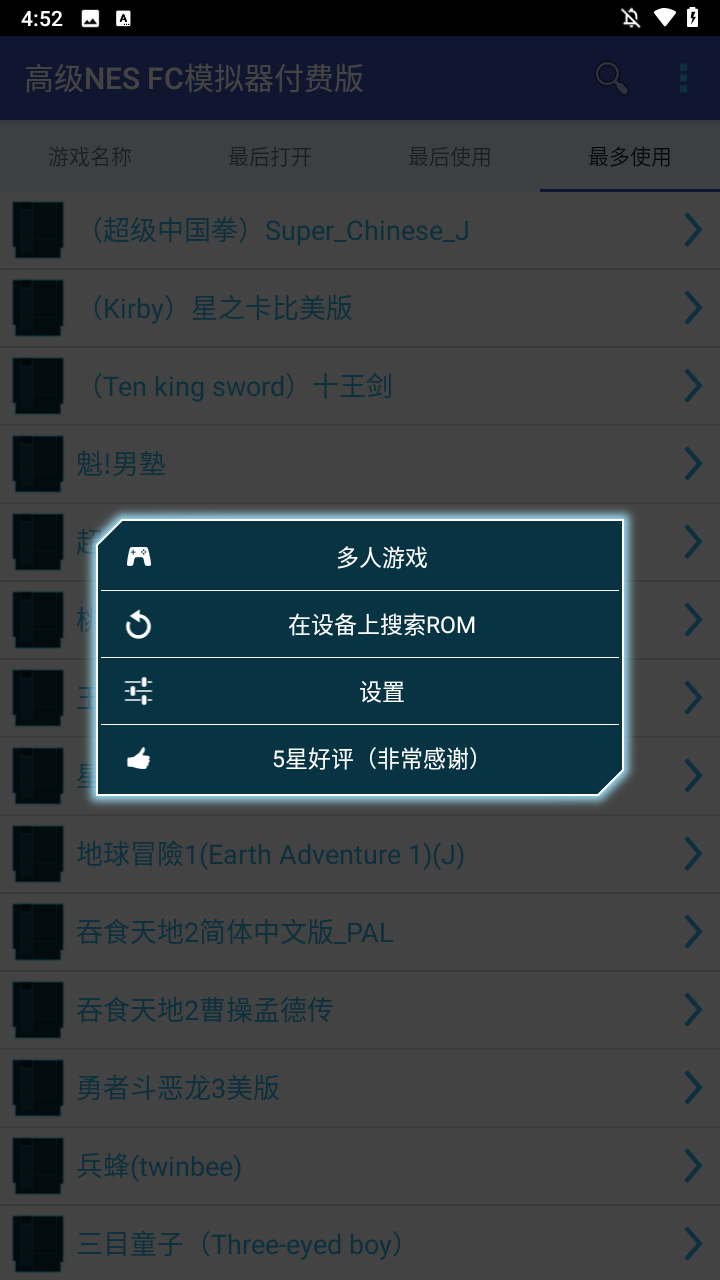Launch 十王剑 Ten king sword game

(x=360, y=386)
